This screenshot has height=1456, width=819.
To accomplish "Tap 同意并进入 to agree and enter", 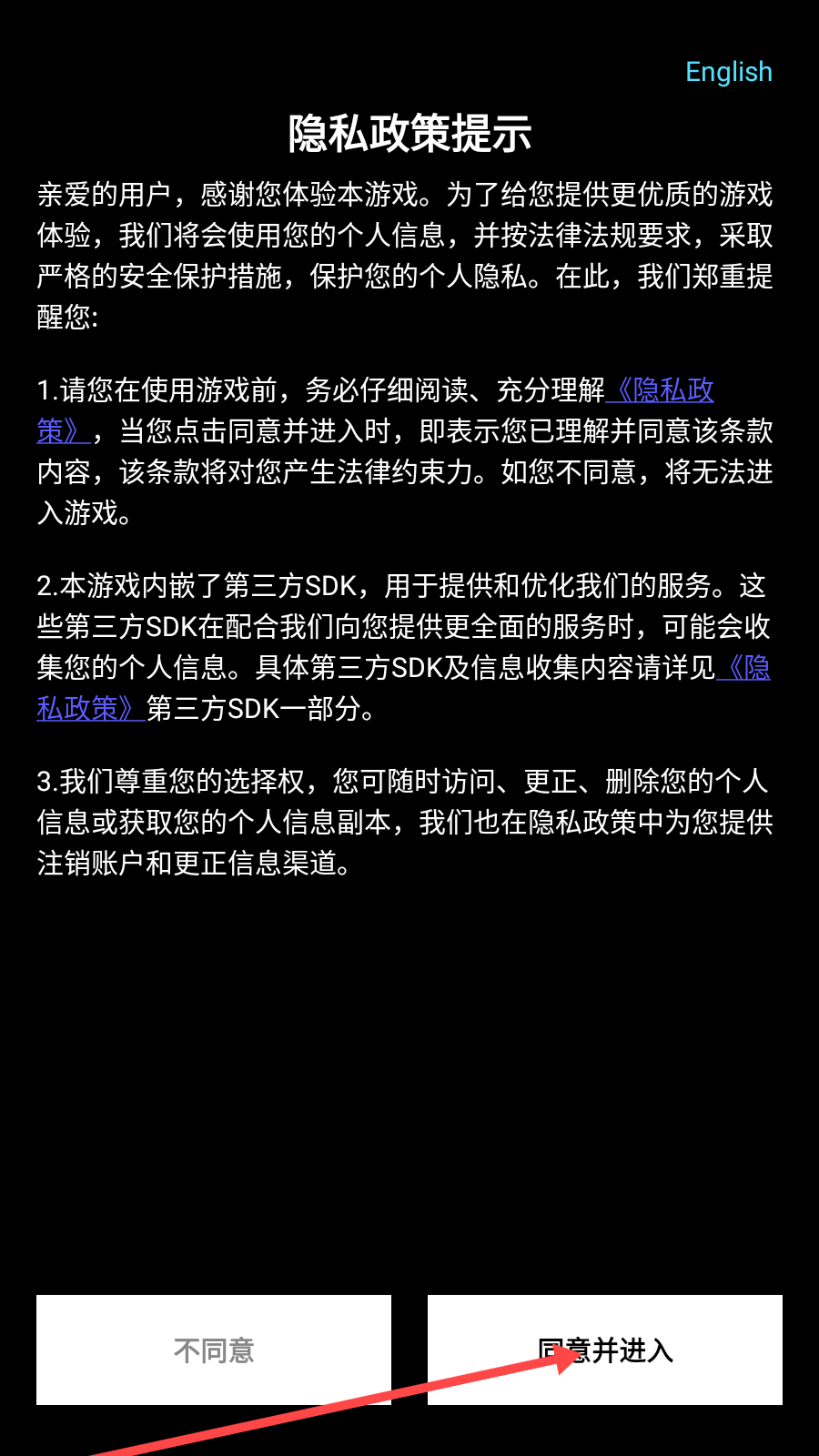I will pos(605,1350).
